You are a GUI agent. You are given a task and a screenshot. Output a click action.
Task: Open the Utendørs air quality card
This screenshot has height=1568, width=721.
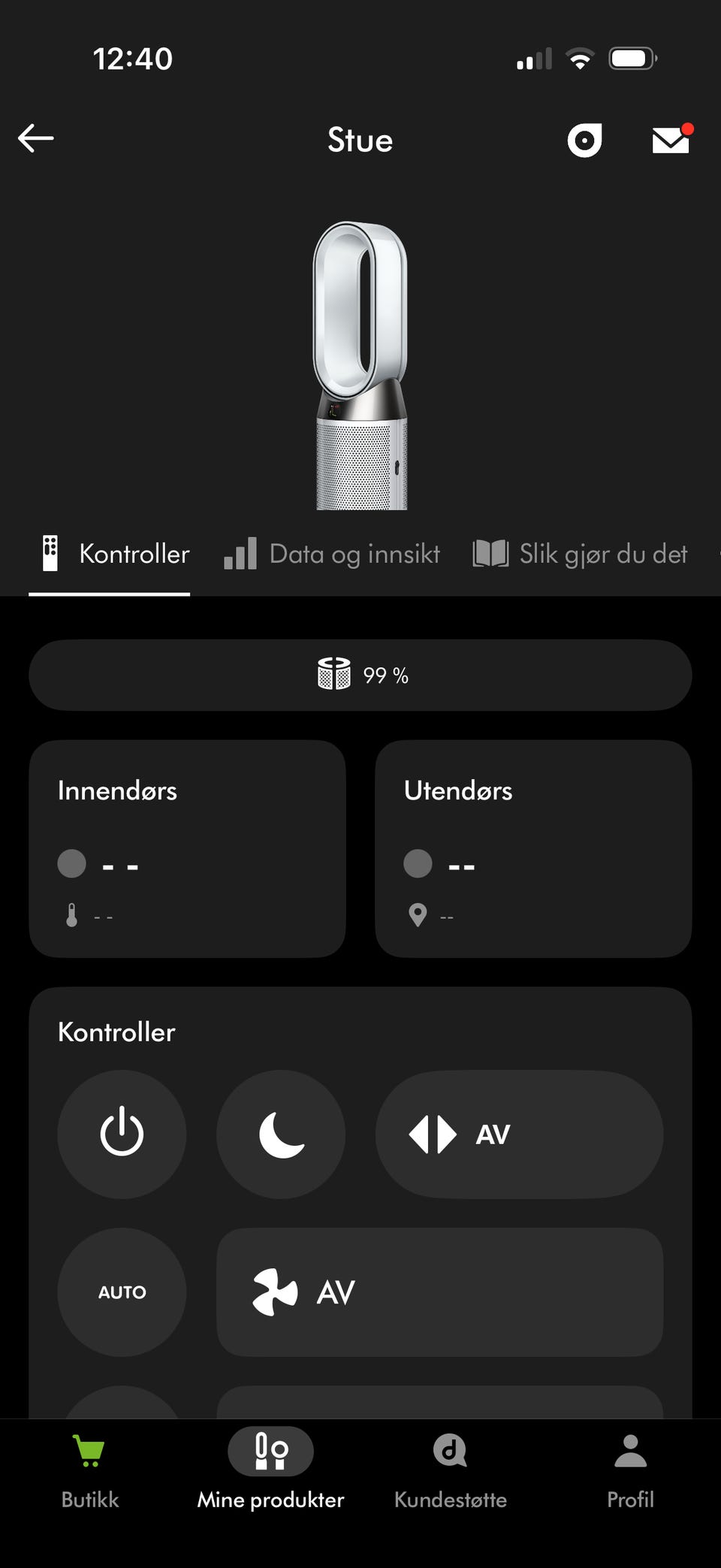point(533,848)
